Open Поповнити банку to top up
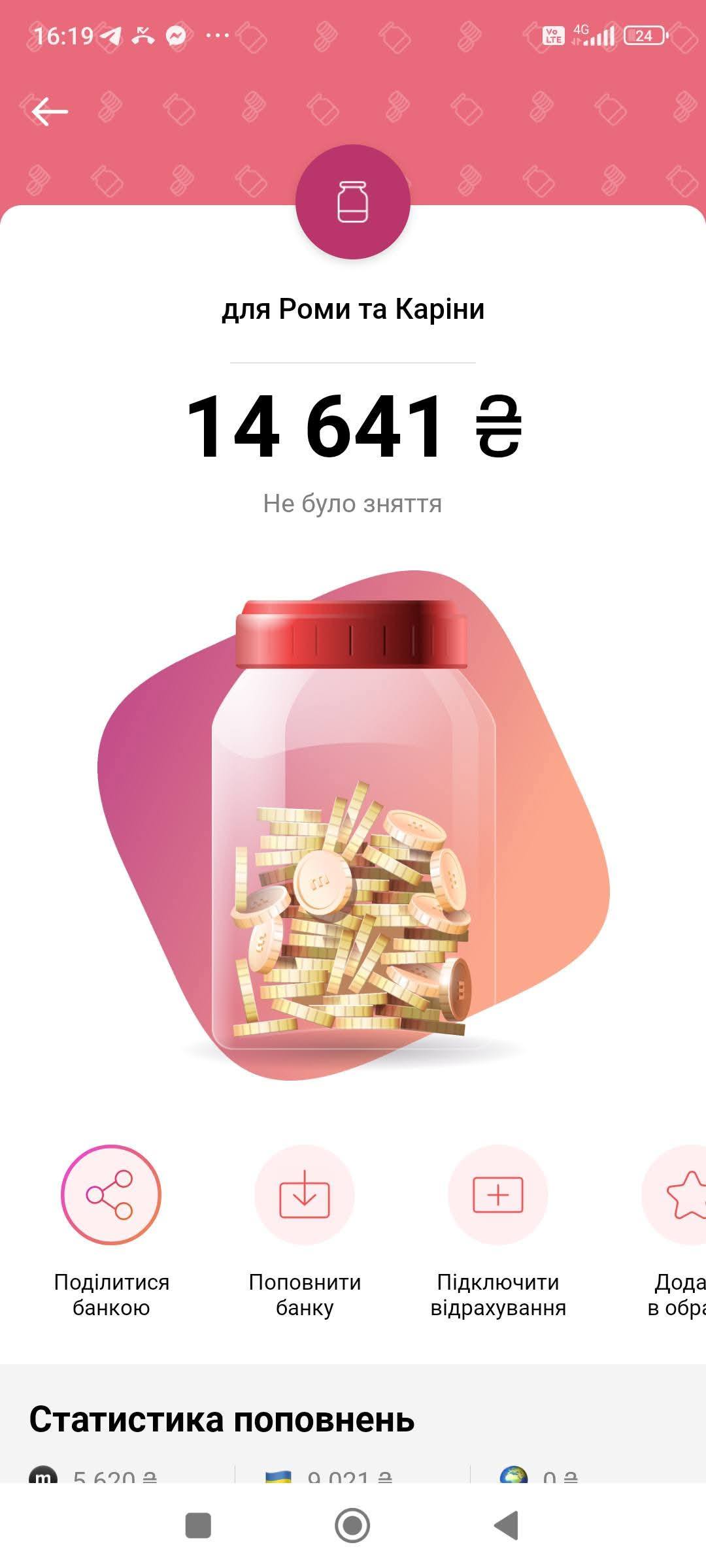This screenshot has width=706, height=1568. pos(305,1195)
